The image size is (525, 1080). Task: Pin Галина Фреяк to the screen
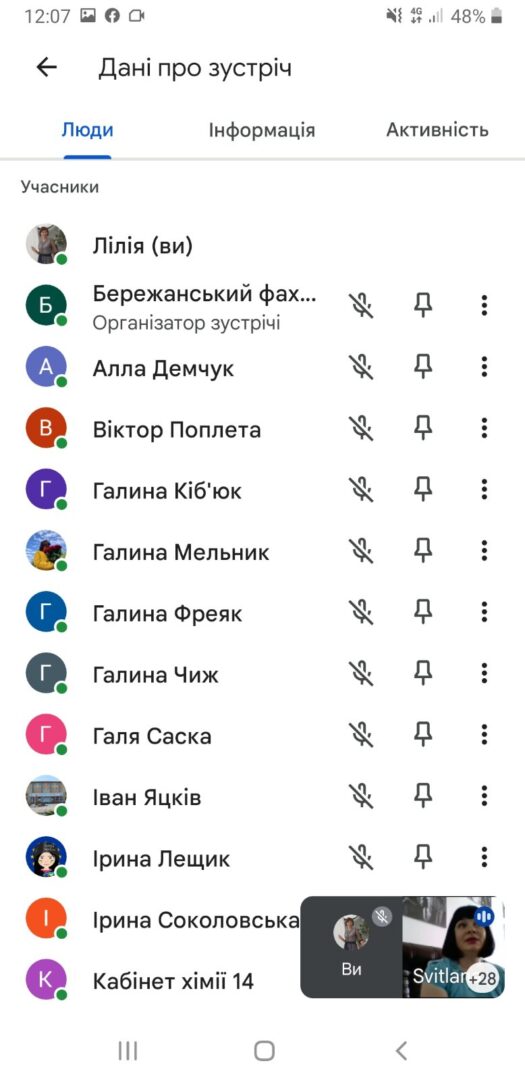pyautogui.click(x=423, y=612)
